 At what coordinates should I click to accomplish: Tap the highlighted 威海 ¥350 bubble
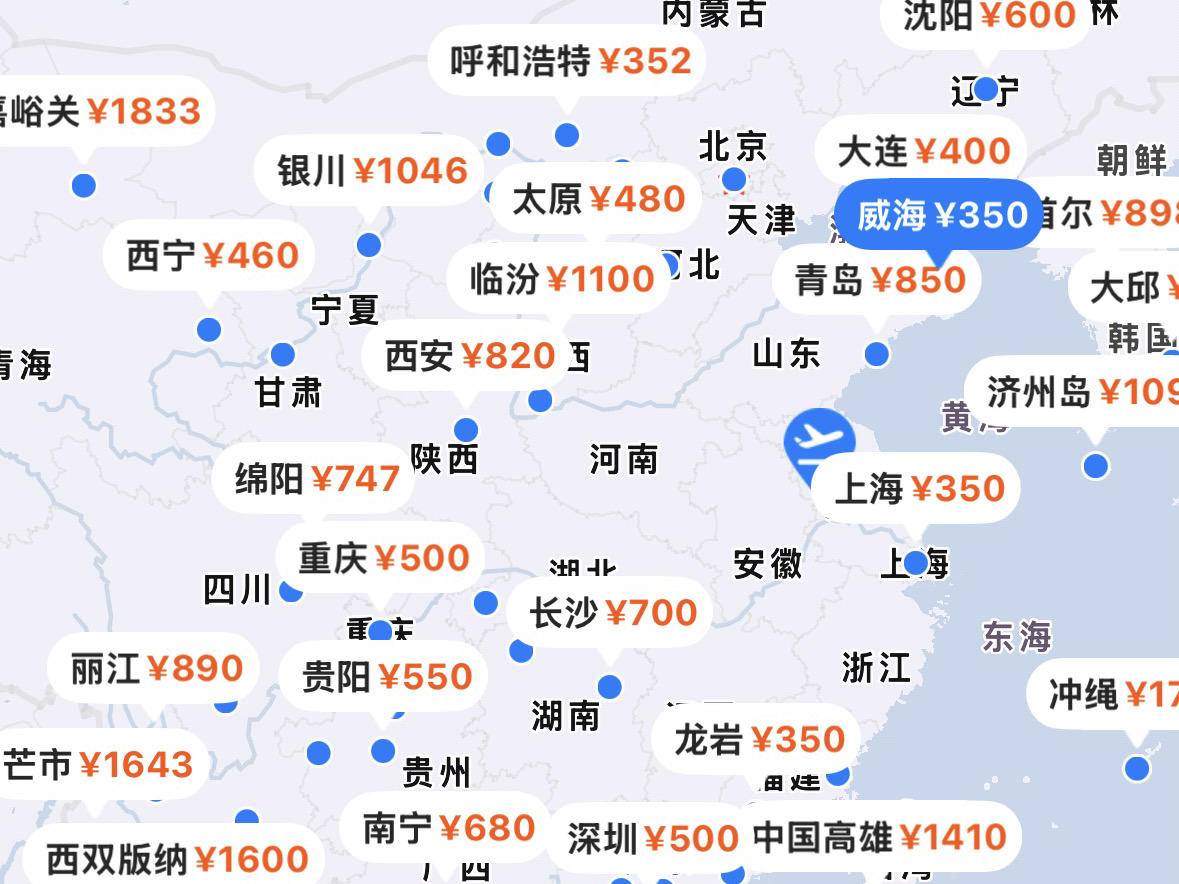coord(942,215)
